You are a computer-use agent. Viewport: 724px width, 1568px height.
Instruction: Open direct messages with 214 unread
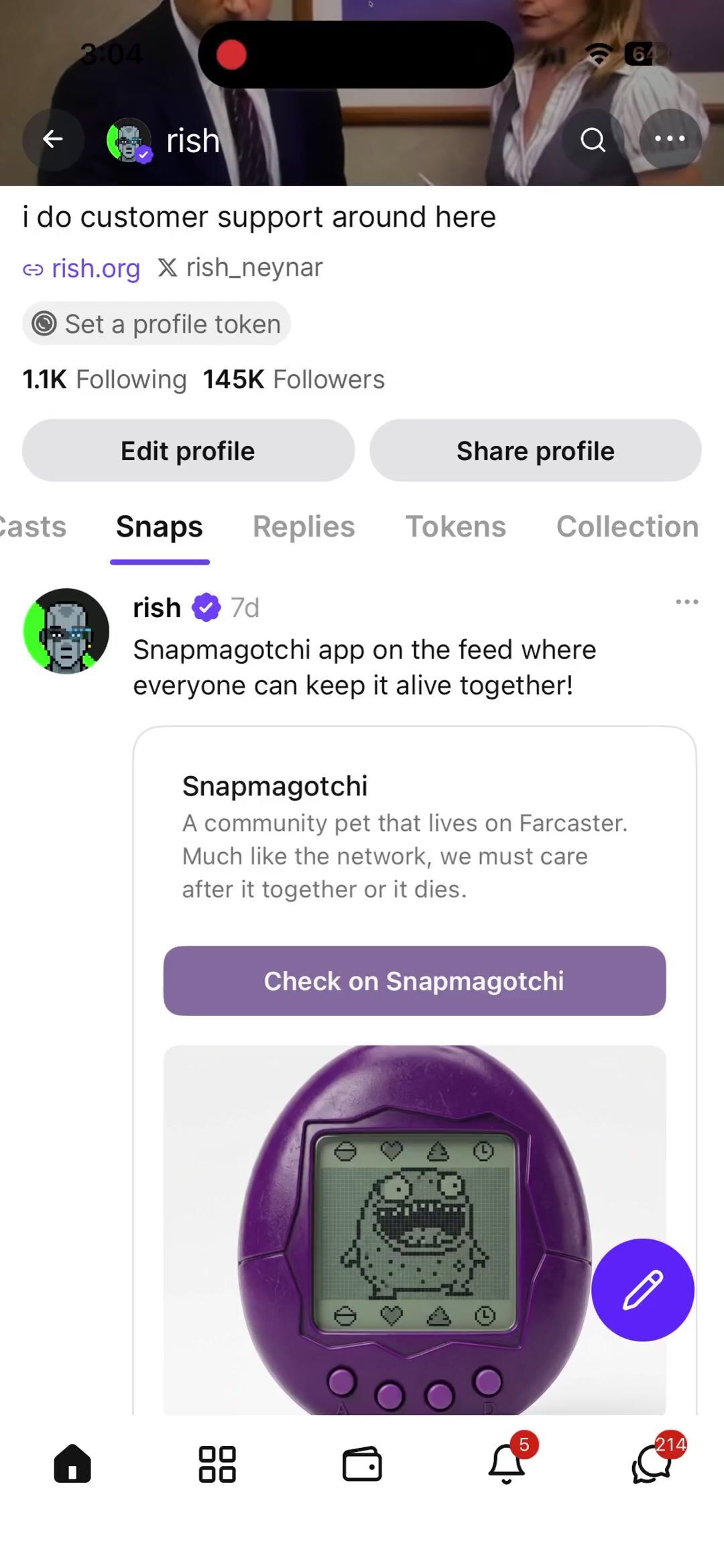(x=652, y=1463)
